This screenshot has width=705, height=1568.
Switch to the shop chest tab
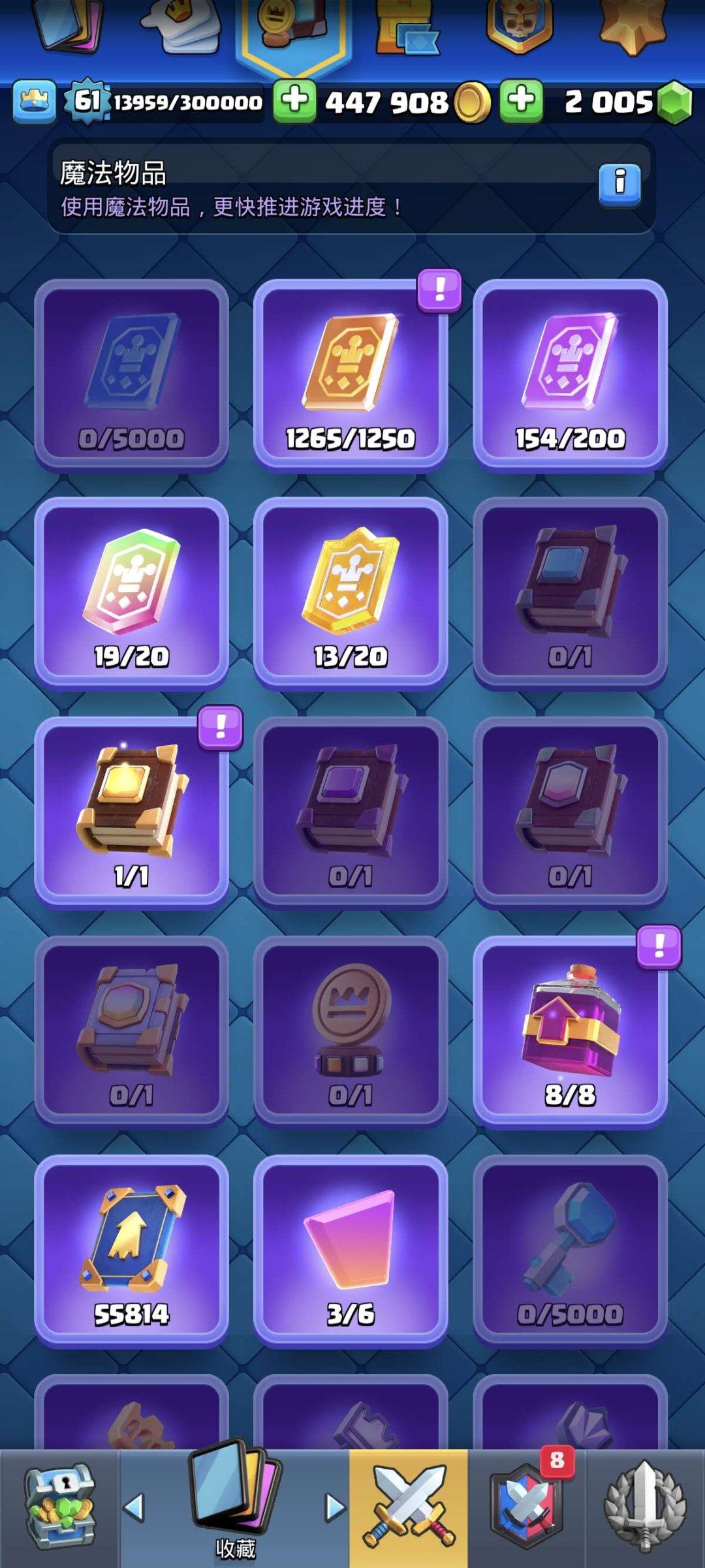click(60, 1509)
